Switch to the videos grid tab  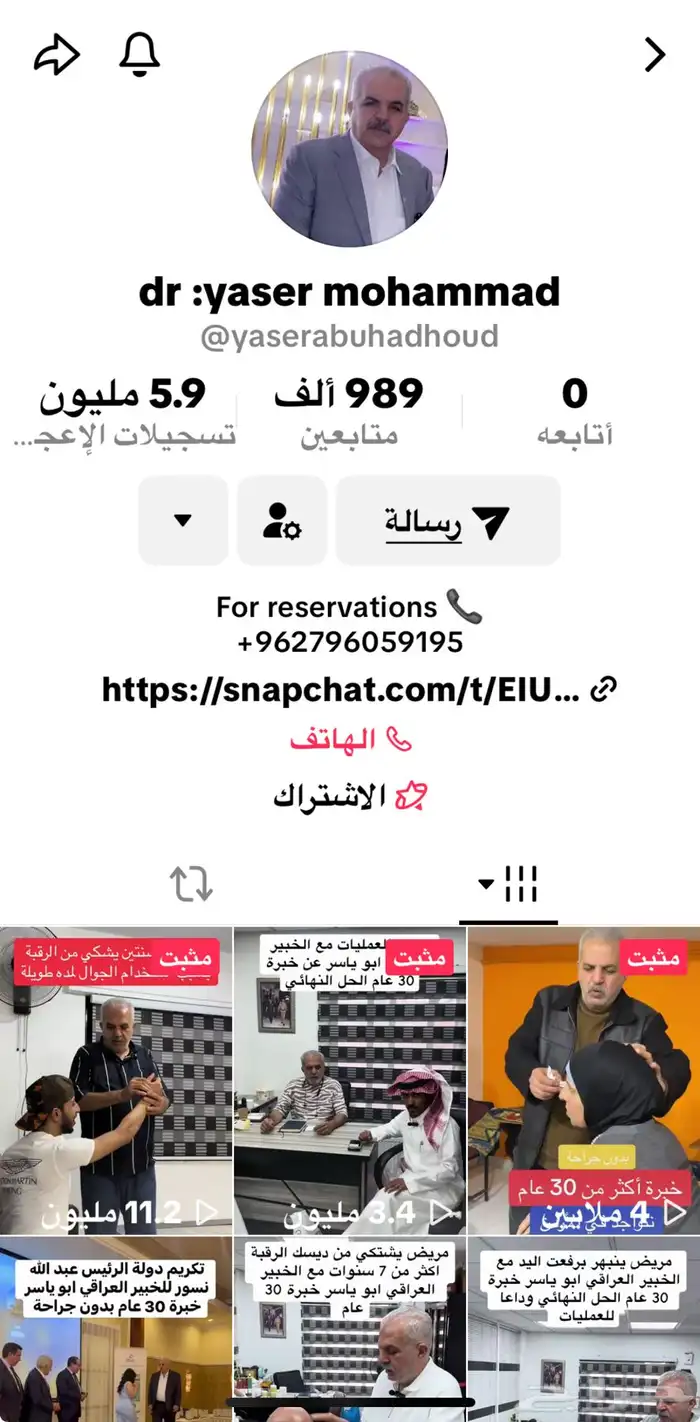tap(510, 884)
